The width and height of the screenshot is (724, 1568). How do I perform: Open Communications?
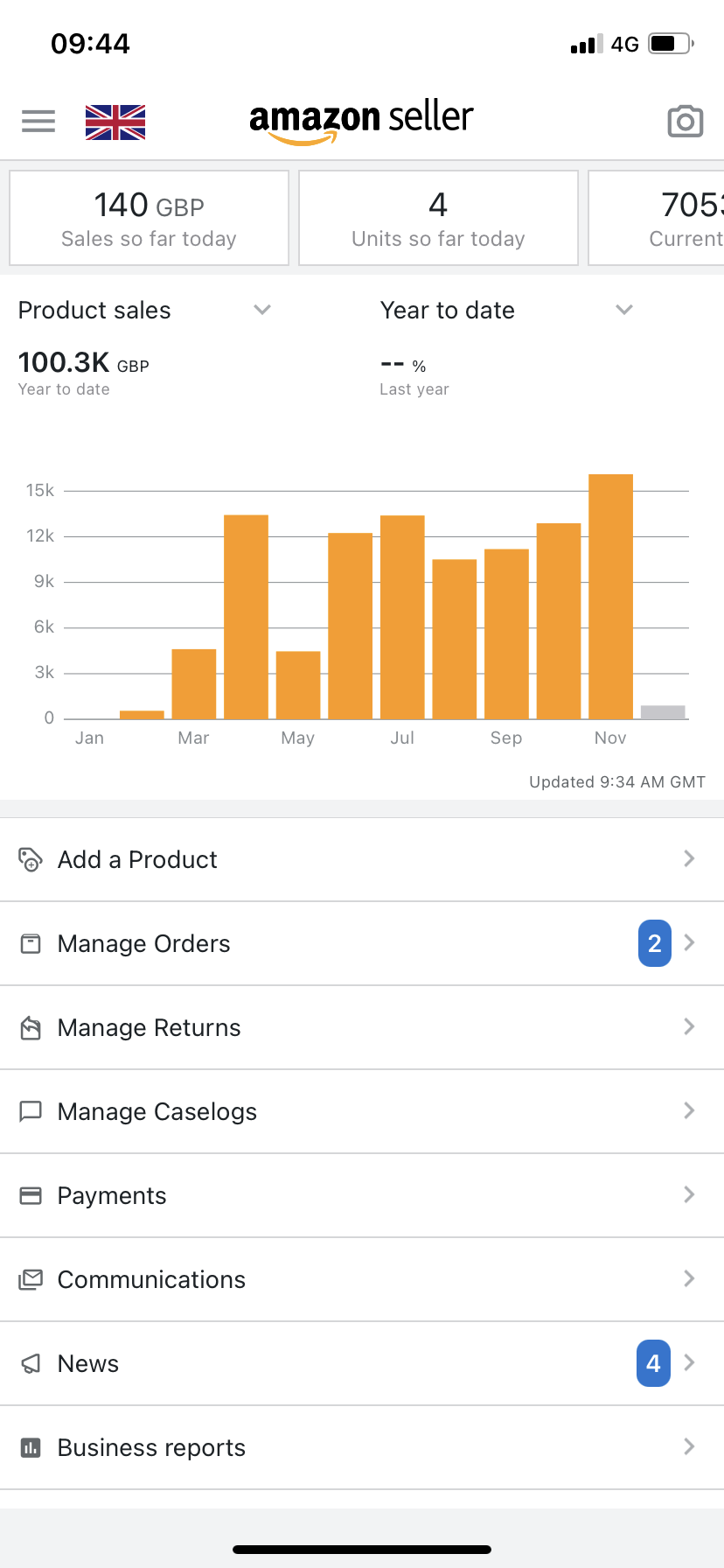coord(362,1279)
